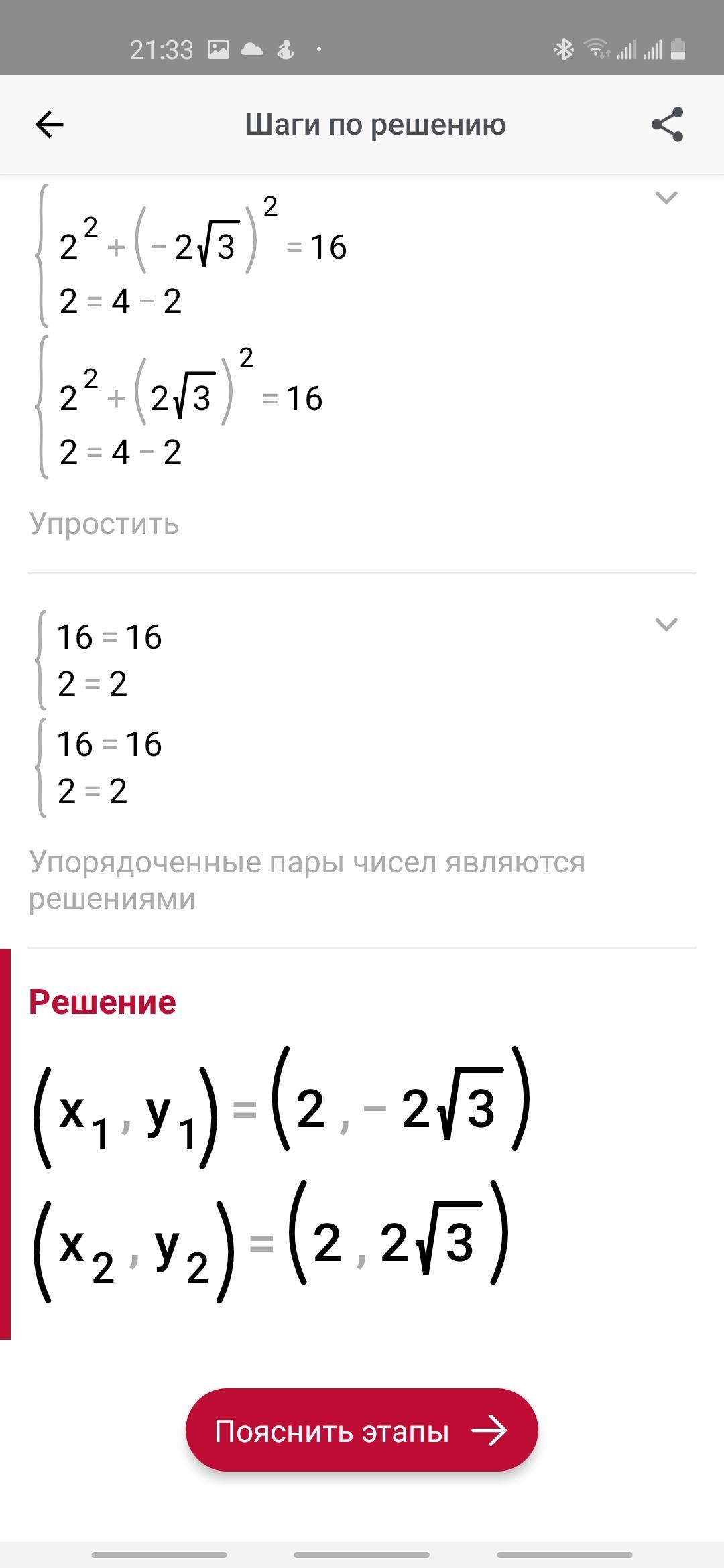
Task: Tap the Пояснить этапы button
Action: coord(362,1430)
